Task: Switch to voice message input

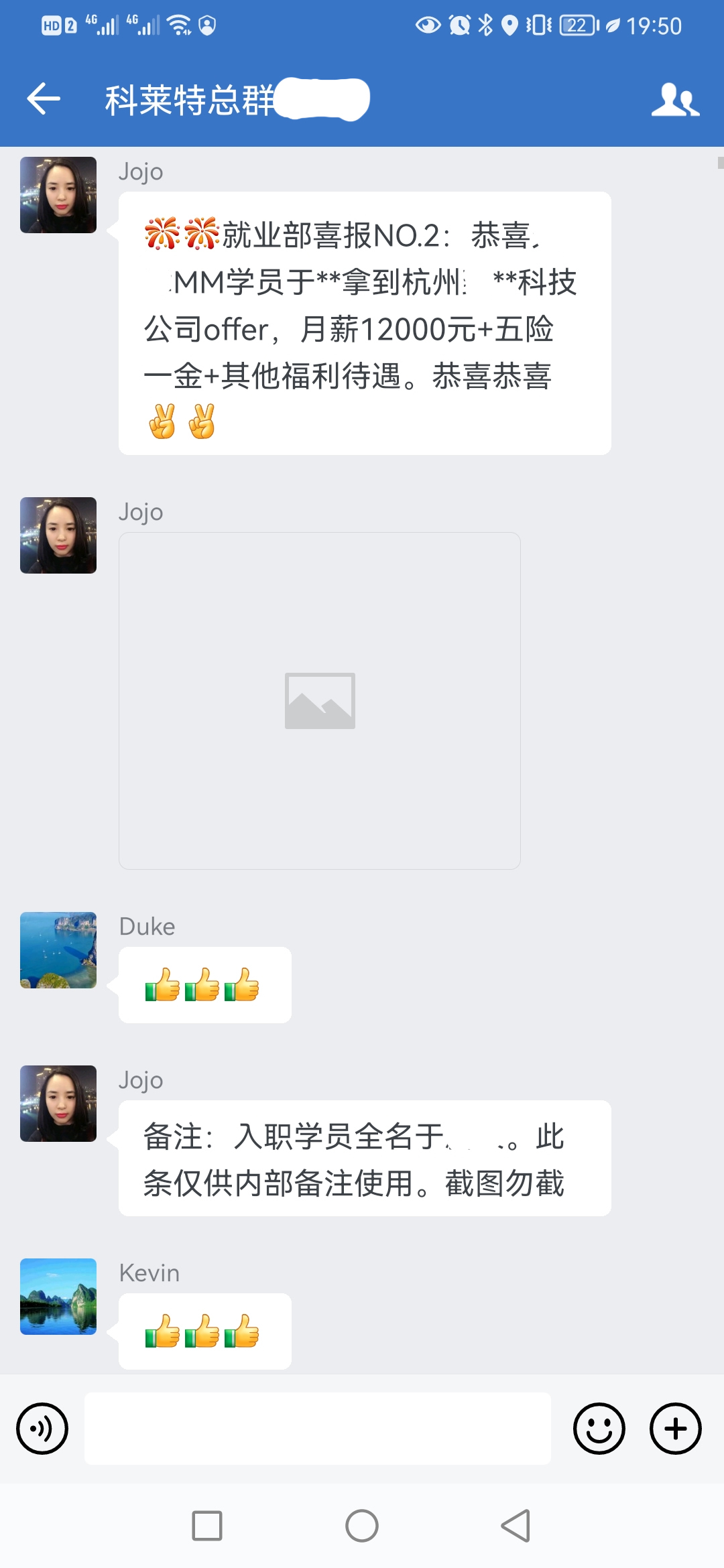Action: click(x=42, y=1428)
